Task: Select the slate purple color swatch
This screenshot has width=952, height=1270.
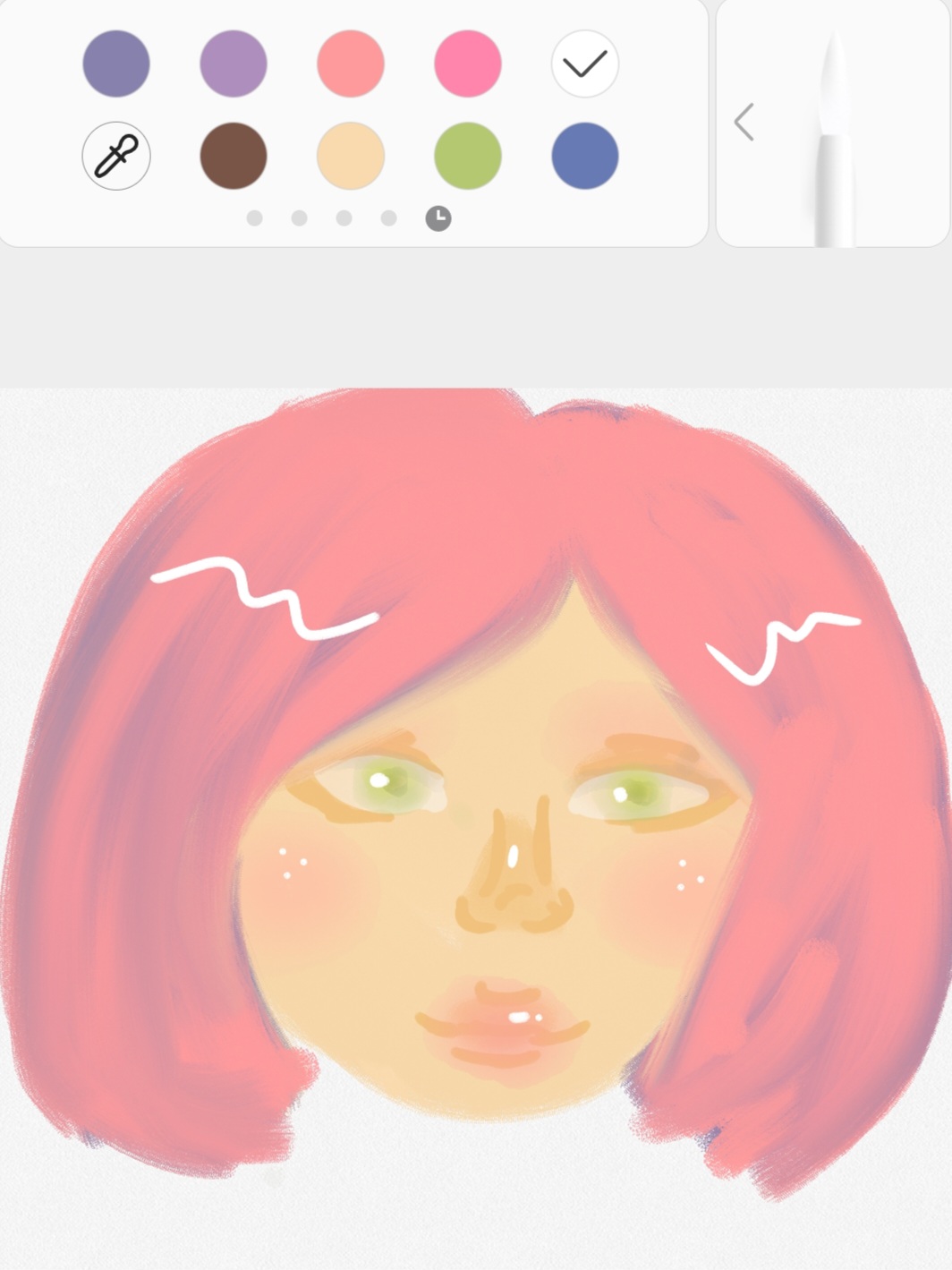Action: tap(116, 64)
